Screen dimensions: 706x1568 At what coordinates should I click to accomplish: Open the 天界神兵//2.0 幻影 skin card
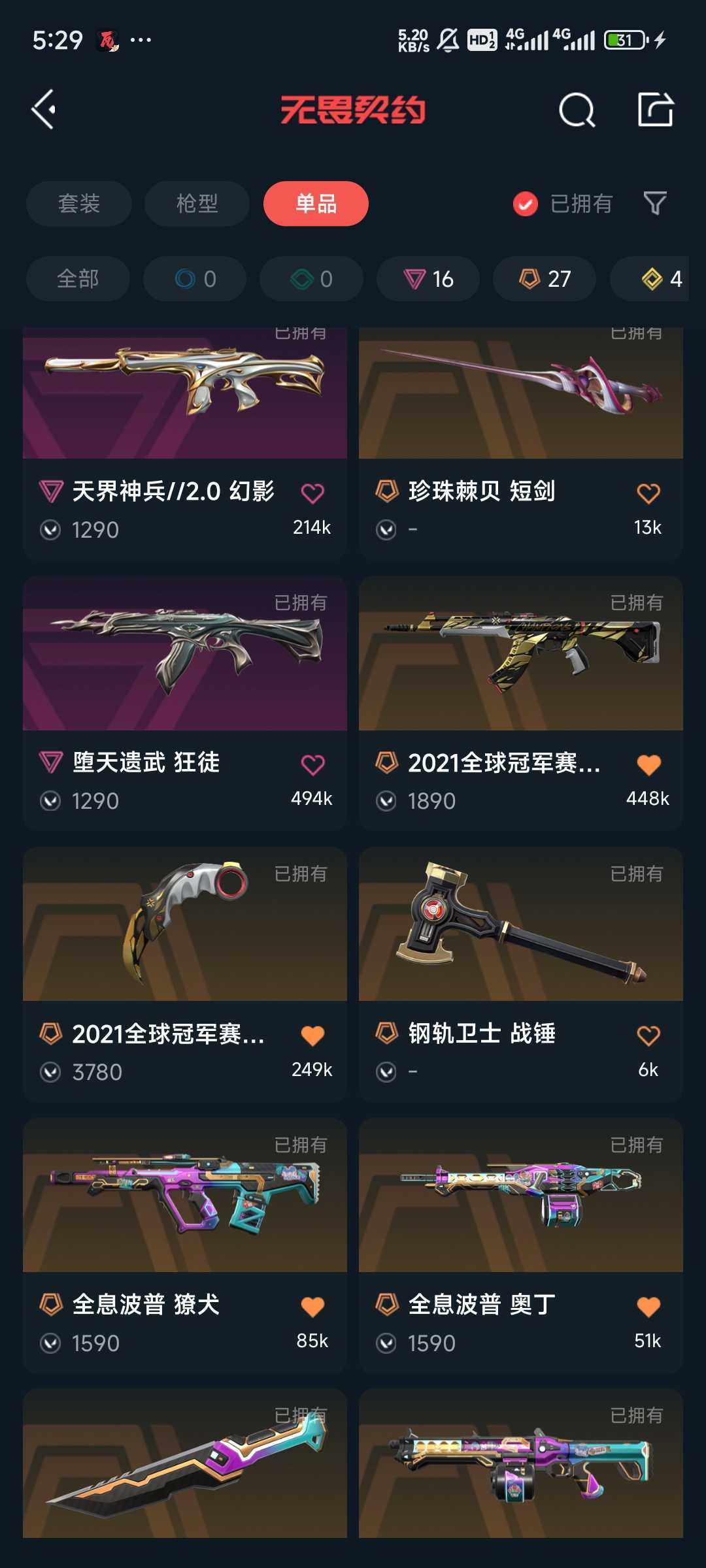[185, 444]
